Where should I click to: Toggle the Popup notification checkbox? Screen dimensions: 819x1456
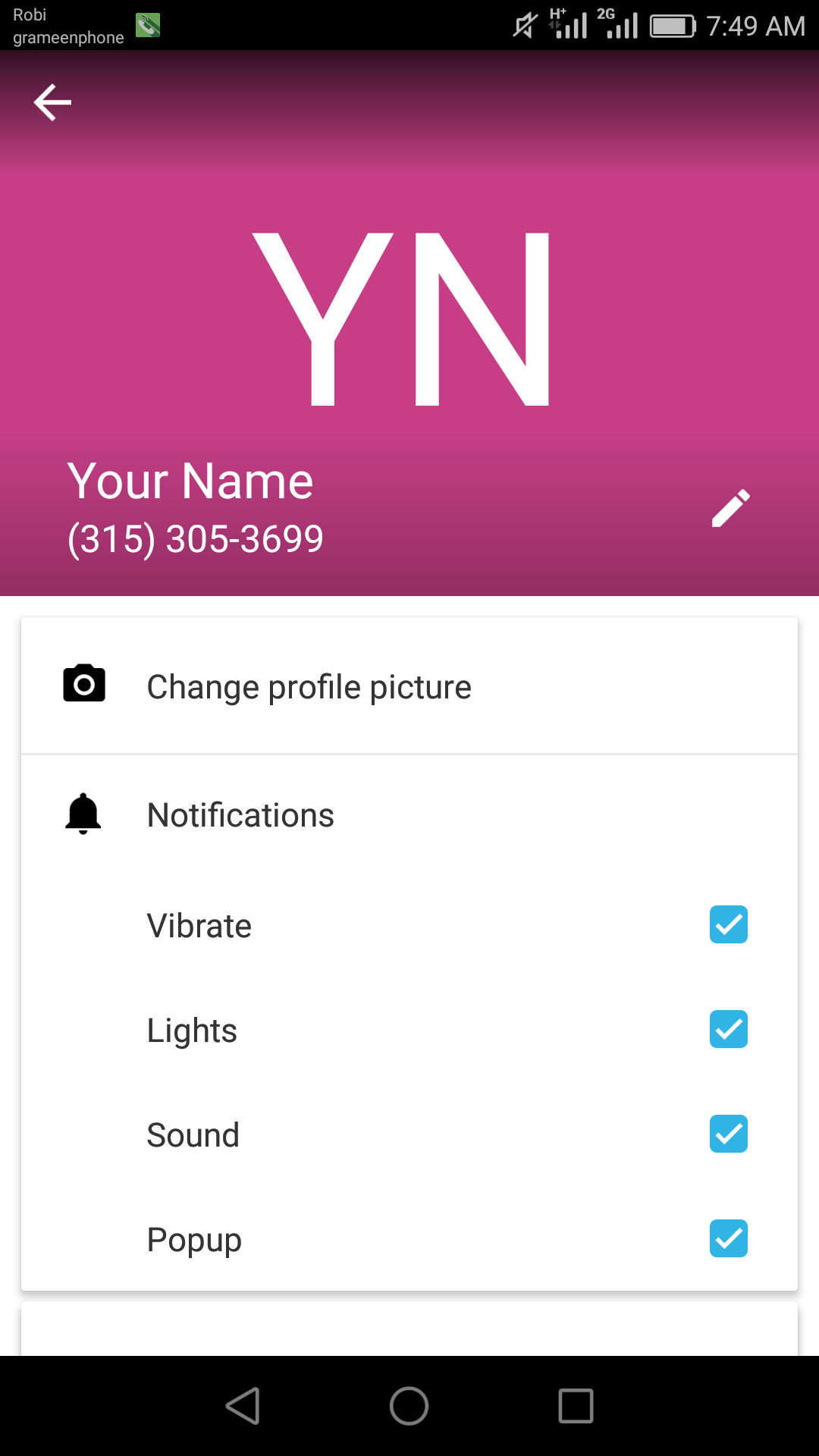[728, 1238]
